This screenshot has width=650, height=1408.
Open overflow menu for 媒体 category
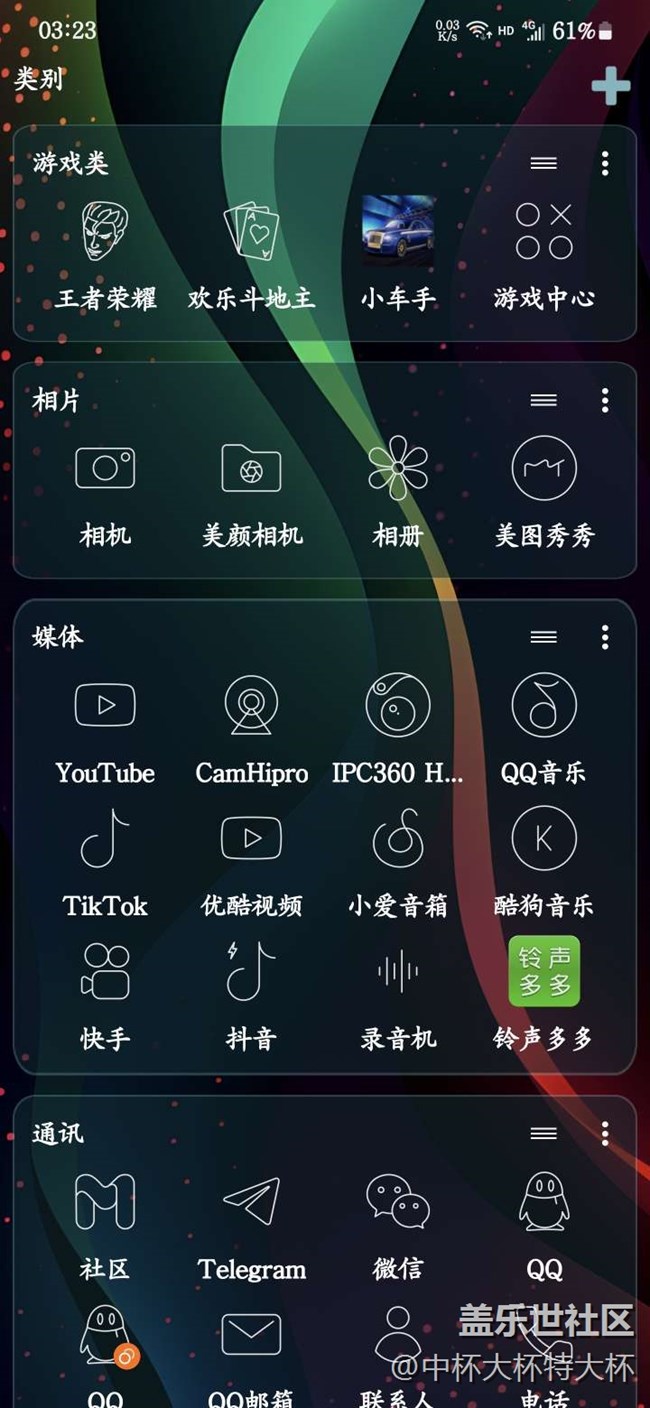pyautogui.click(x=605, y=637)
